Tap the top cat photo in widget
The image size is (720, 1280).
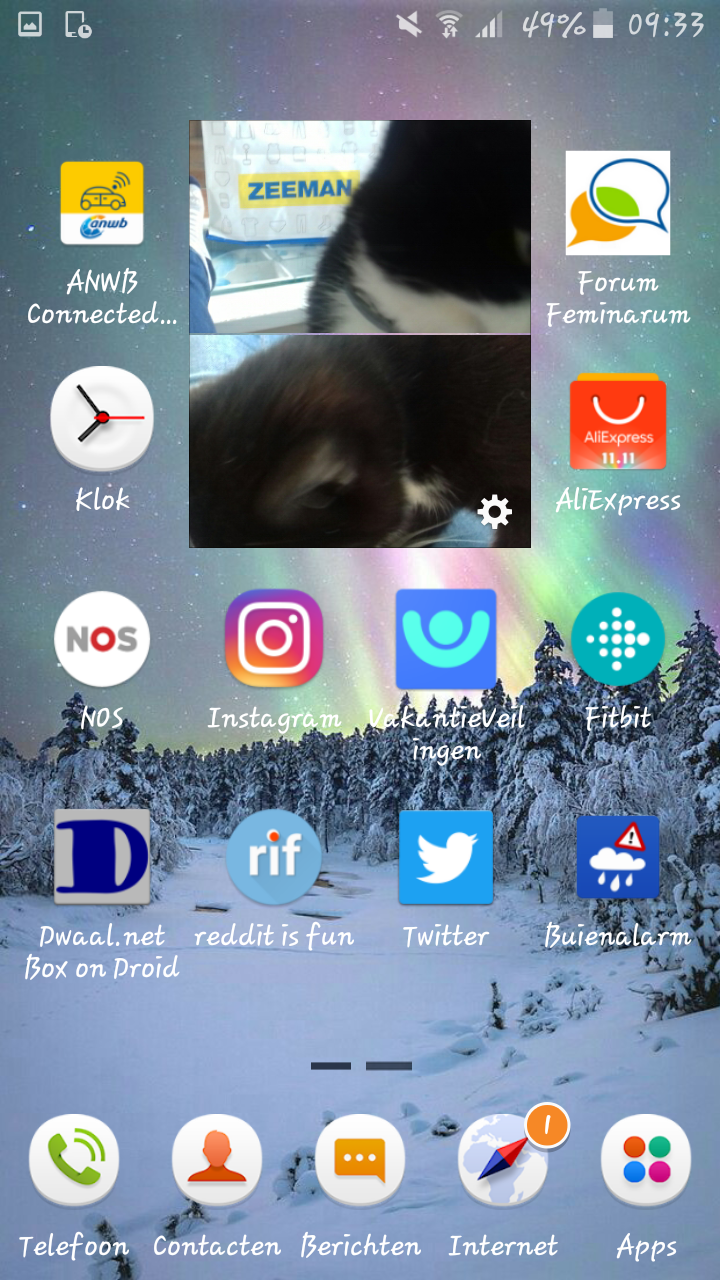tap(360, 227)
